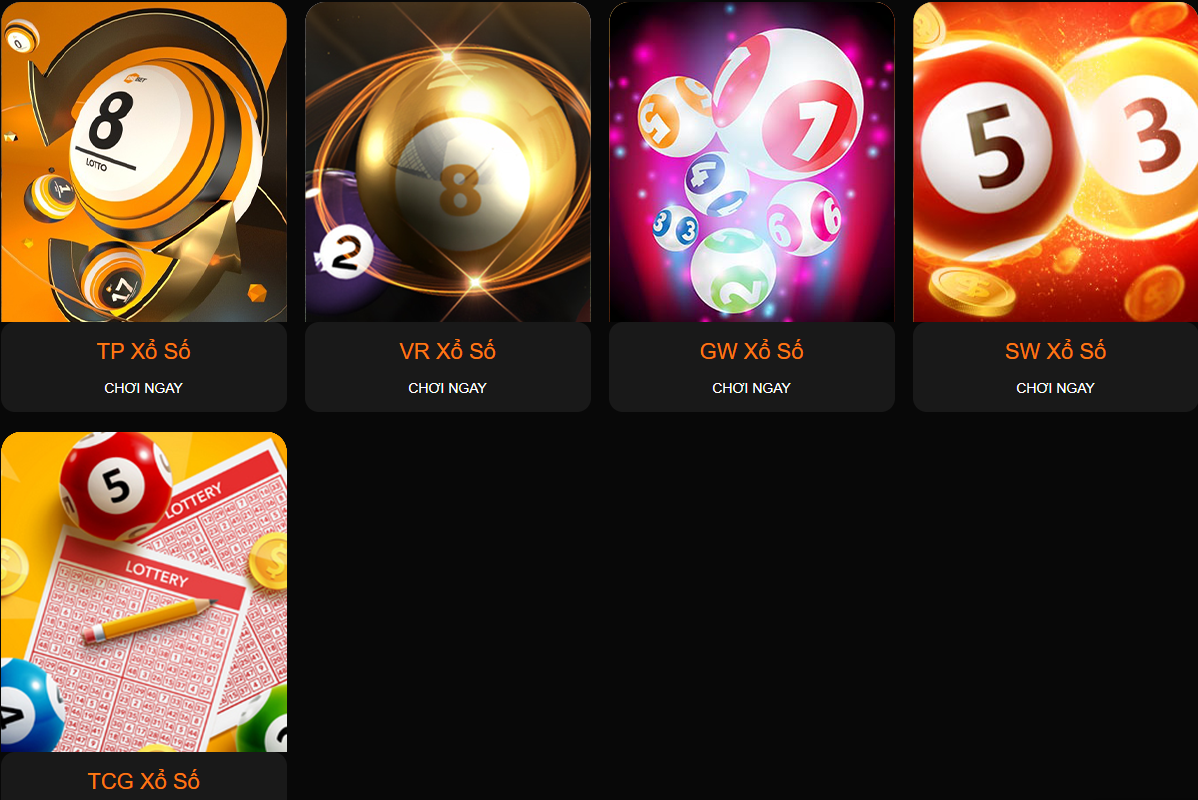Open the TP Xổ Số lottery card

tap(144, 162)
